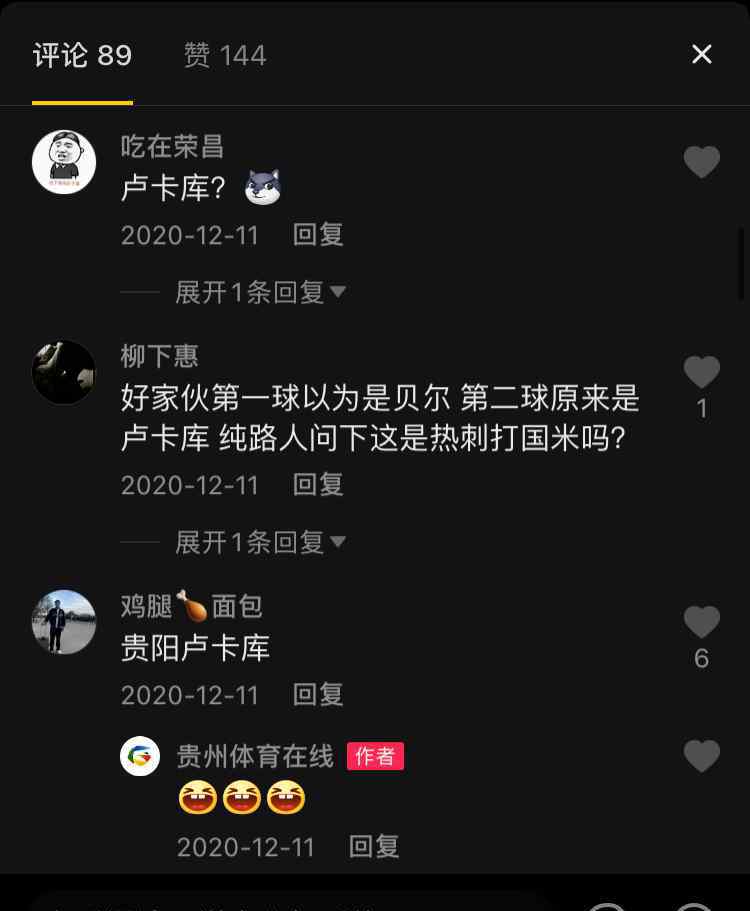Like 贵州体育在线's emoji reply
This screenshot has height=911, width=750.
point(701,756)
